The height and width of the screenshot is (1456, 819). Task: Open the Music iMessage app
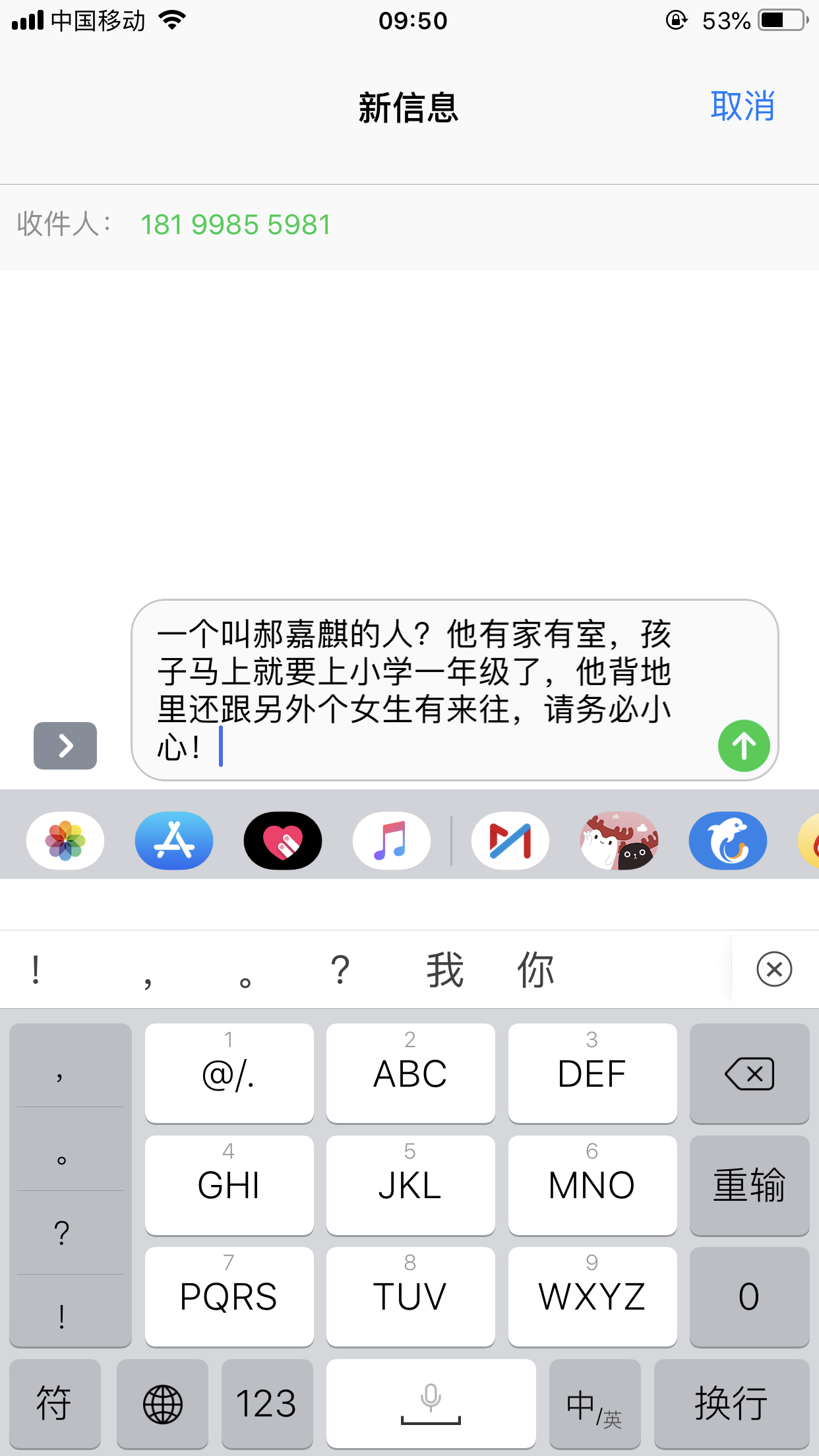392,841
